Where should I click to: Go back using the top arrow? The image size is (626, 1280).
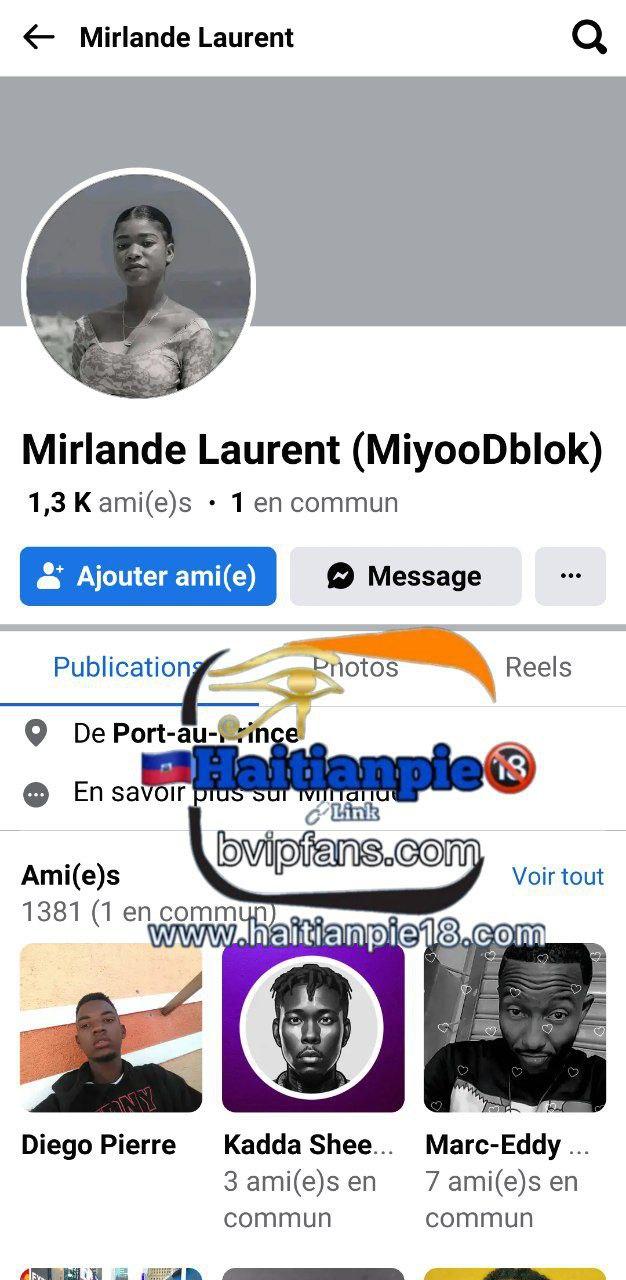38,38
